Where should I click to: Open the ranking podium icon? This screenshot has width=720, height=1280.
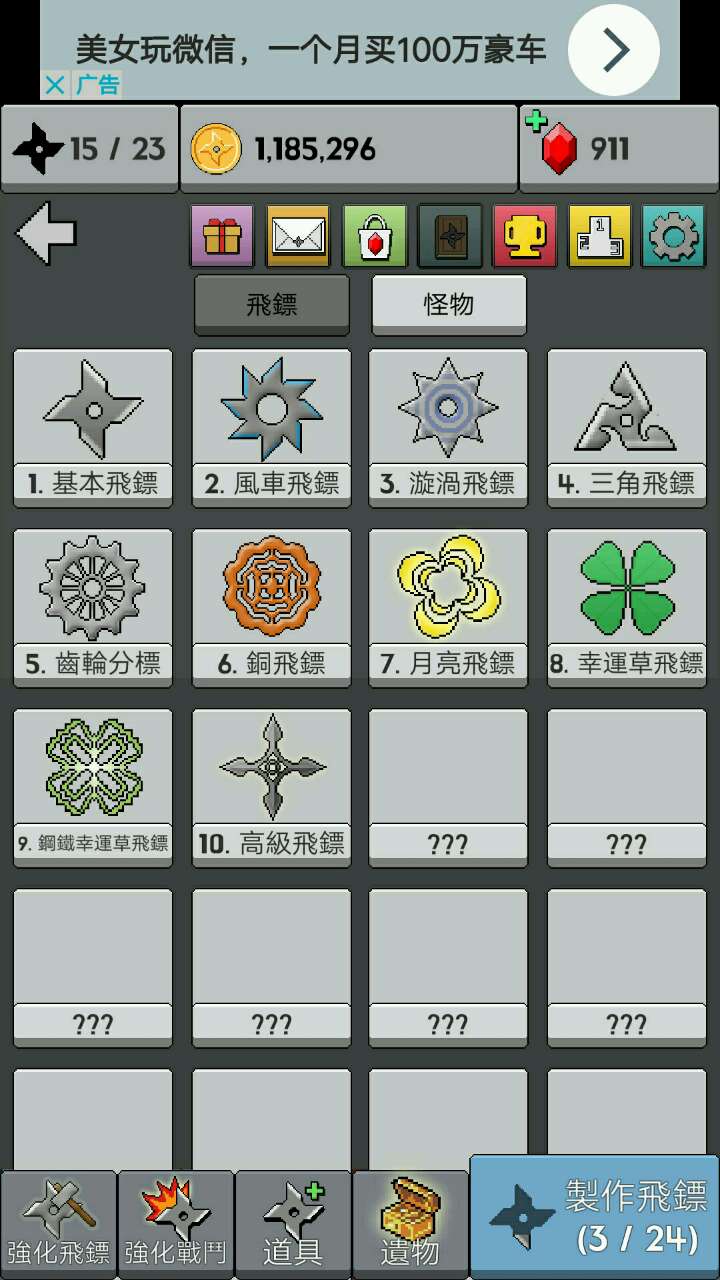[x=599, y=237]
